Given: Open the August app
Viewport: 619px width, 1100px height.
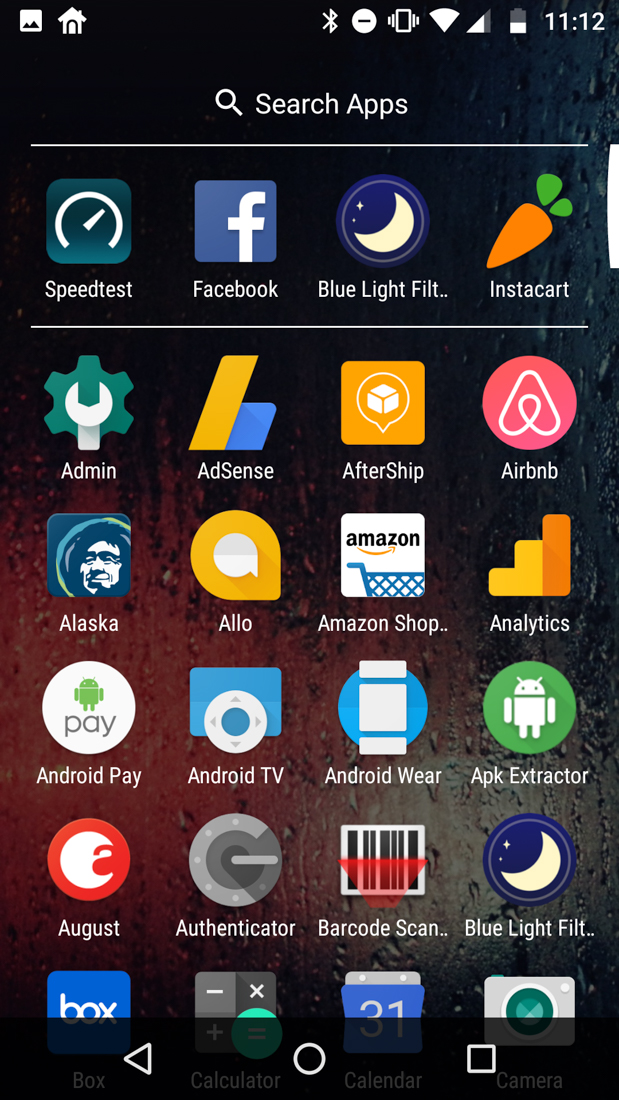Looking at the screenshot, I should [x=89, y=860].
